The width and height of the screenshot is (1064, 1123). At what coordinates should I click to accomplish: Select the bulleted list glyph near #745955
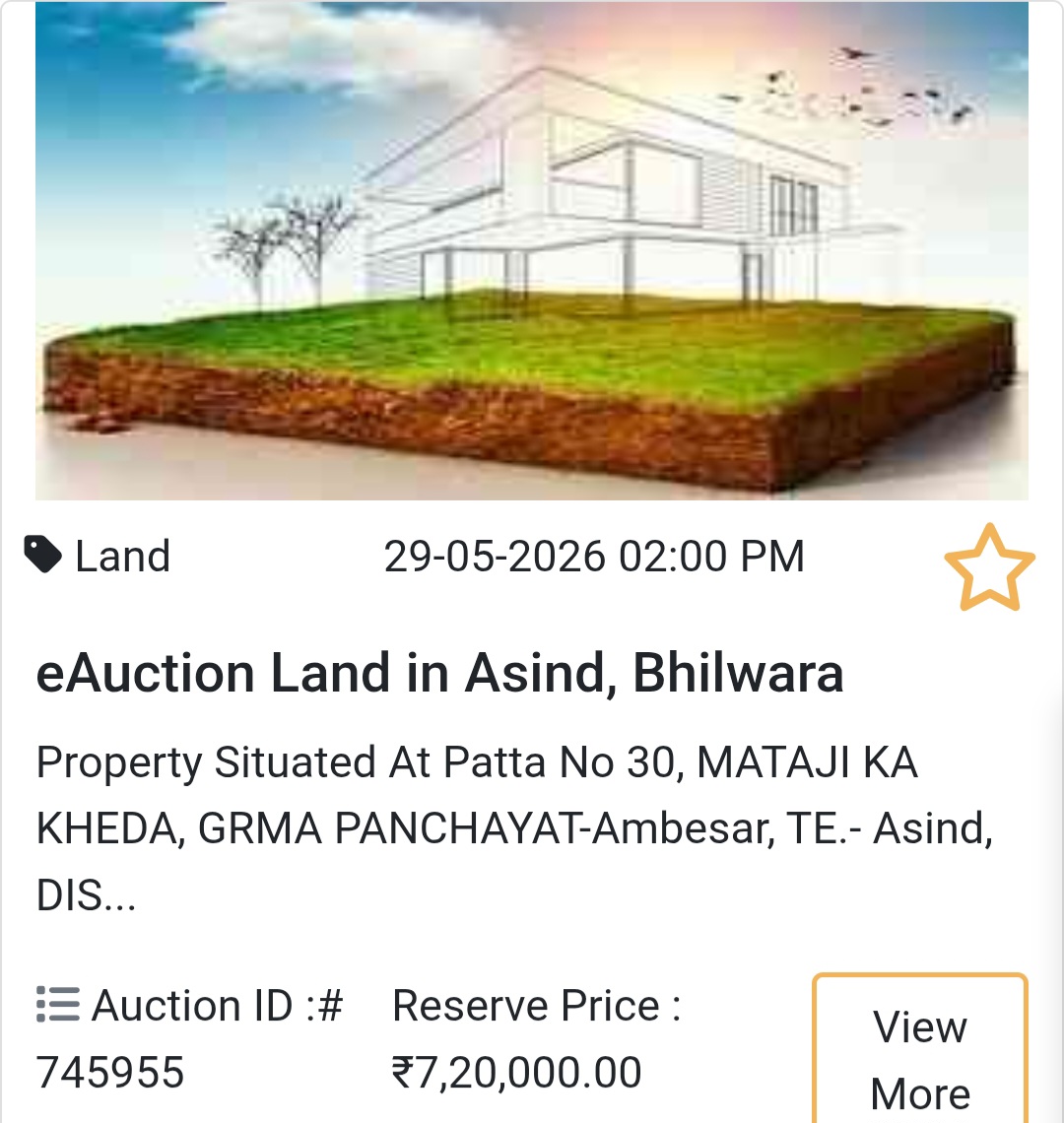pyautogui.click(x=57, y=1005)
